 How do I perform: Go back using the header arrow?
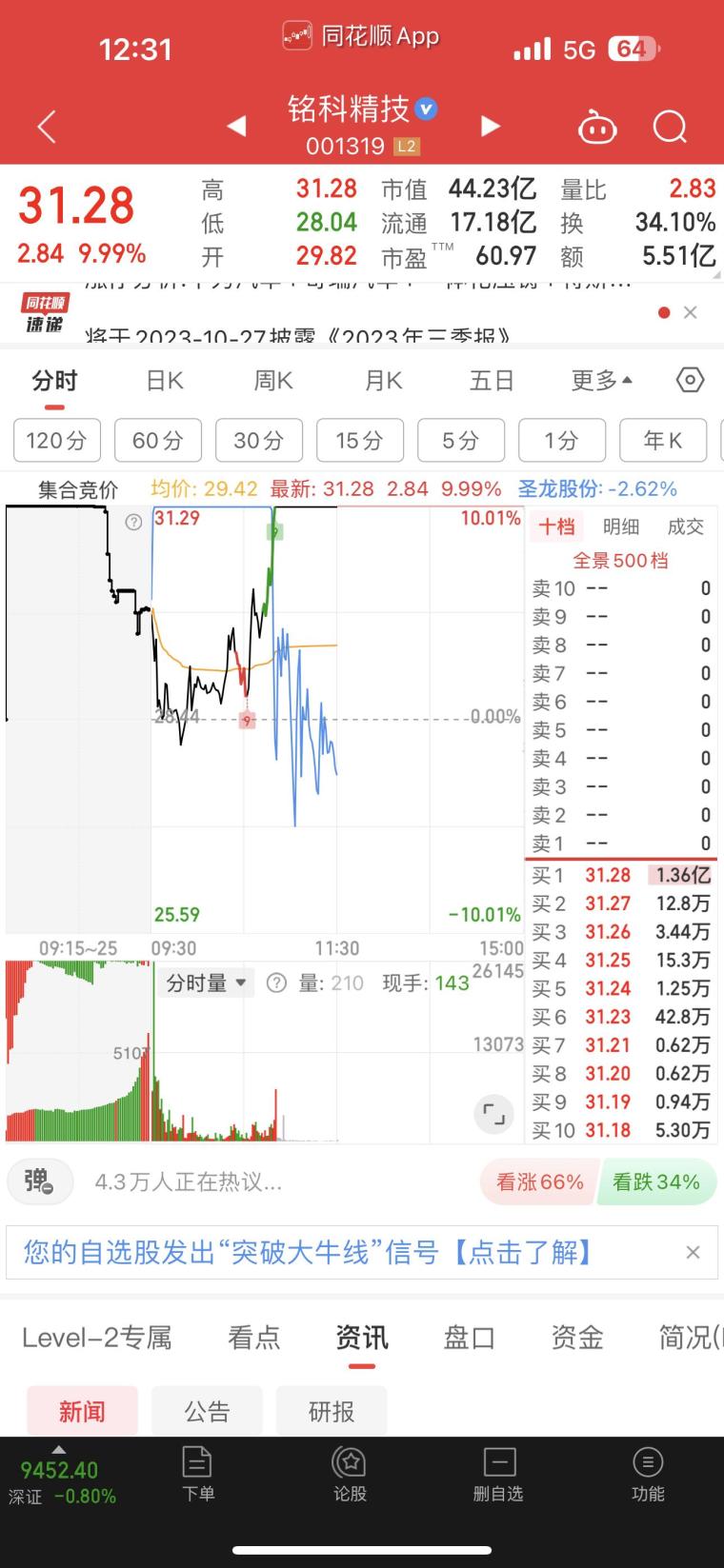[46, 127]
